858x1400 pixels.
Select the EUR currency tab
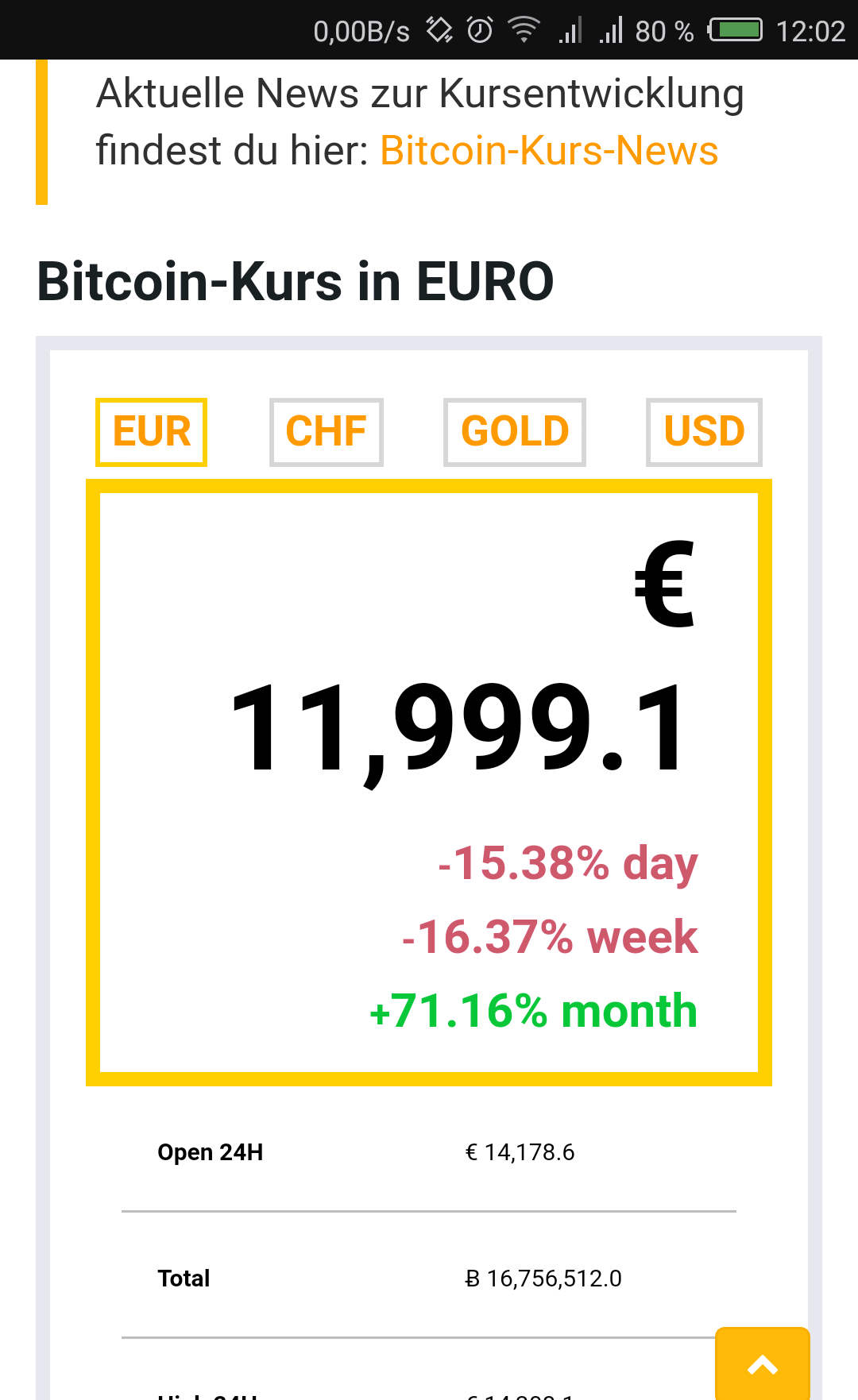tap(151, 432)
